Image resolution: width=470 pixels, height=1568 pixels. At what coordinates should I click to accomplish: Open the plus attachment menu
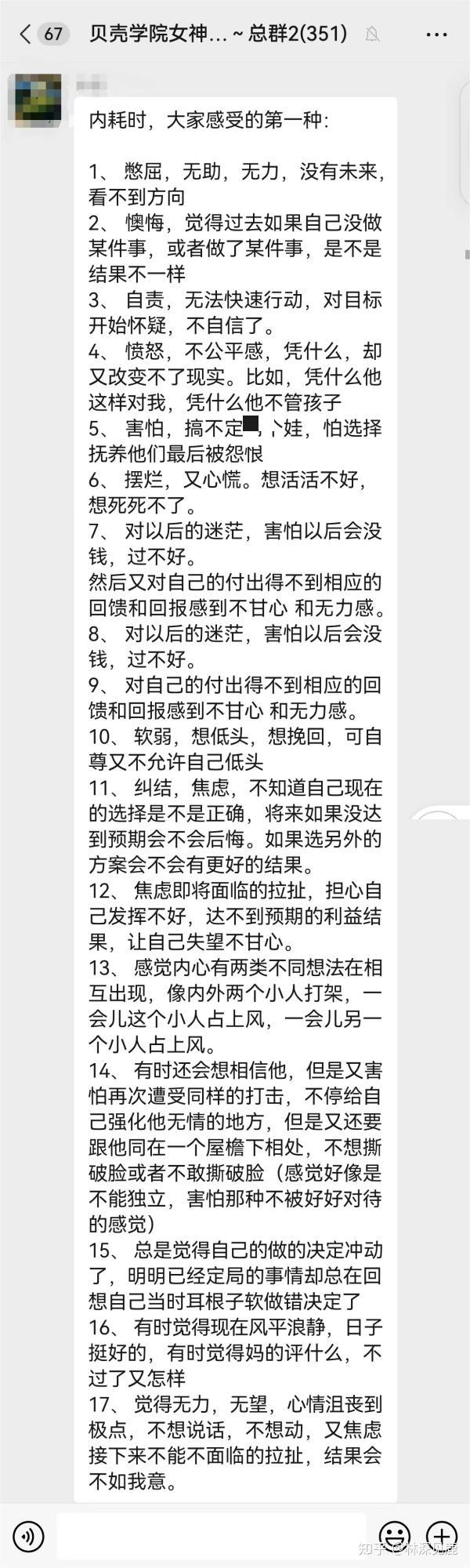click(441, 1535)
